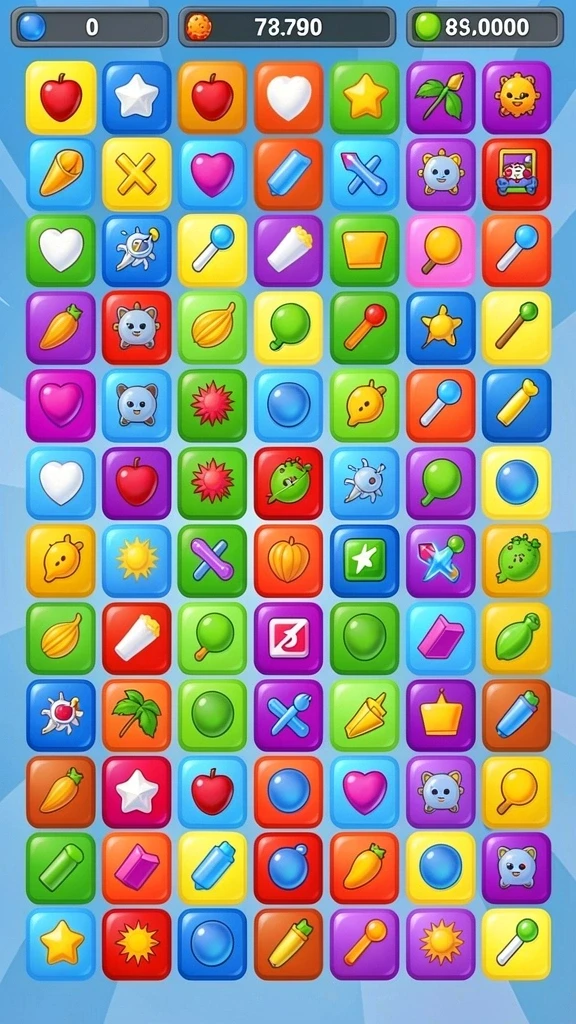Tap the white star tile on blue

point(136,97)
